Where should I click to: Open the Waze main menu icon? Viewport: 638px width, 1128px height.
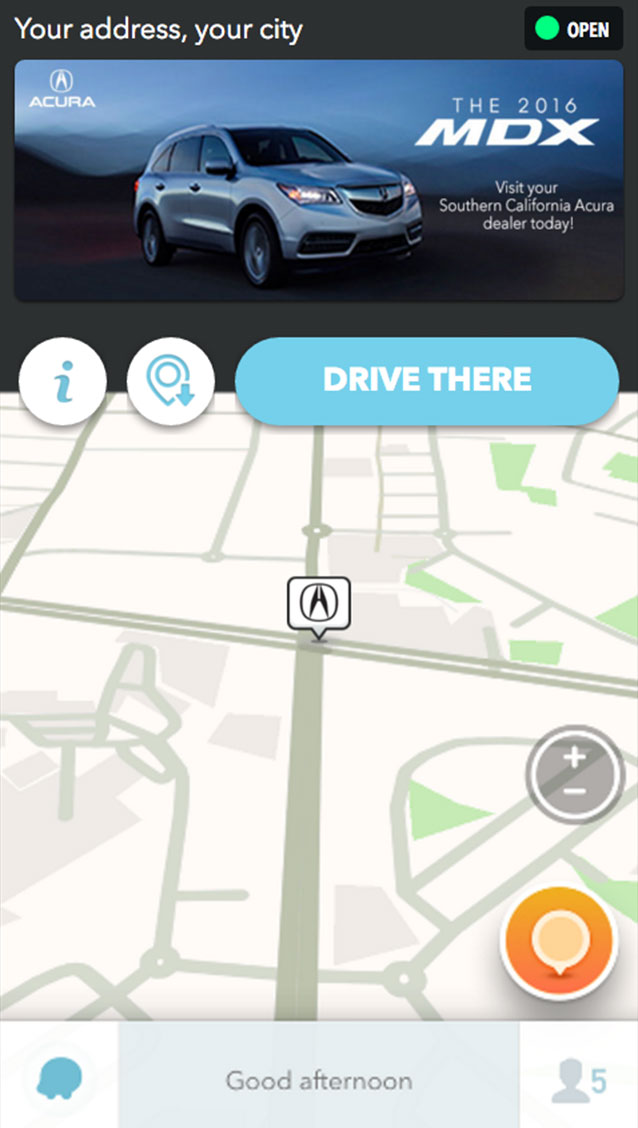pos(59,1079)
